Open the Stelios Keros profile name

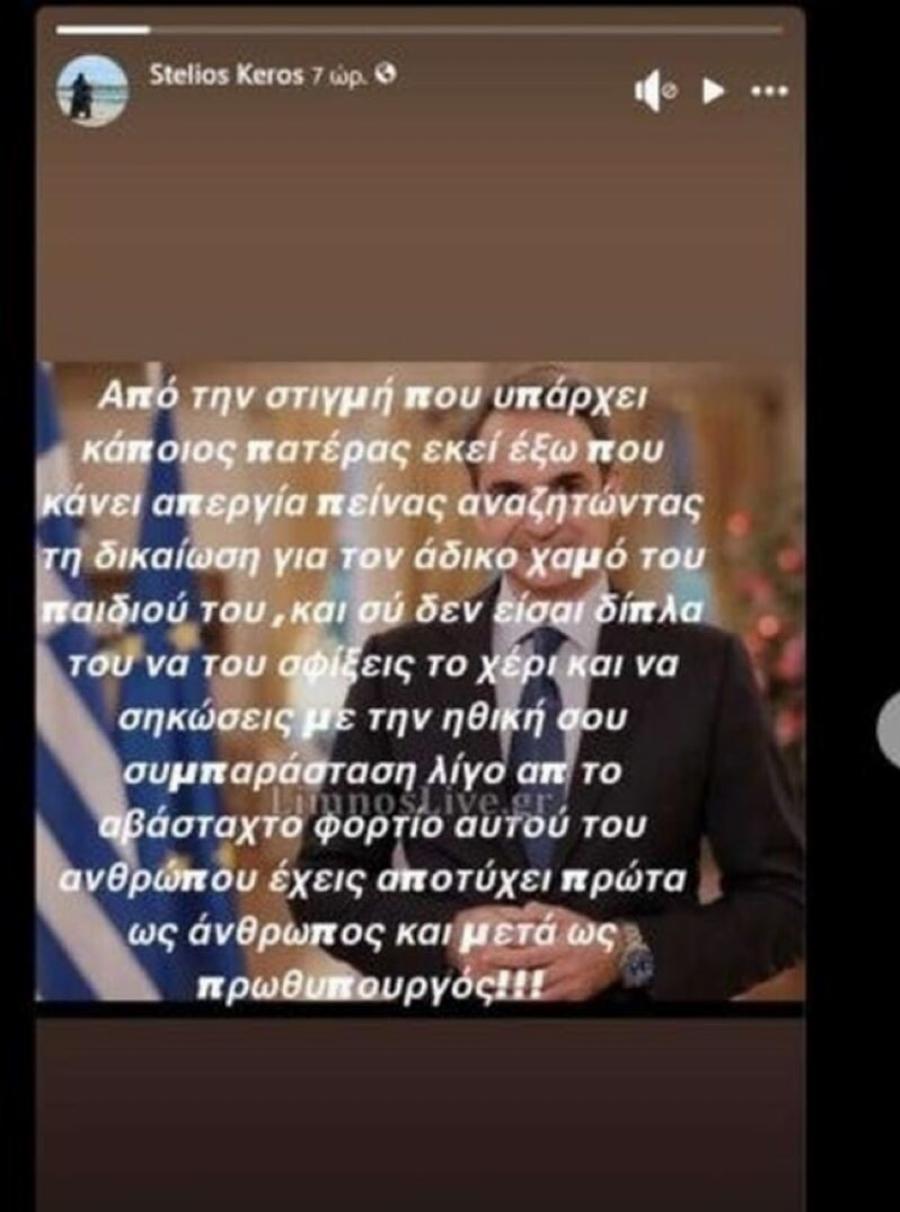[x=225, y=75]
